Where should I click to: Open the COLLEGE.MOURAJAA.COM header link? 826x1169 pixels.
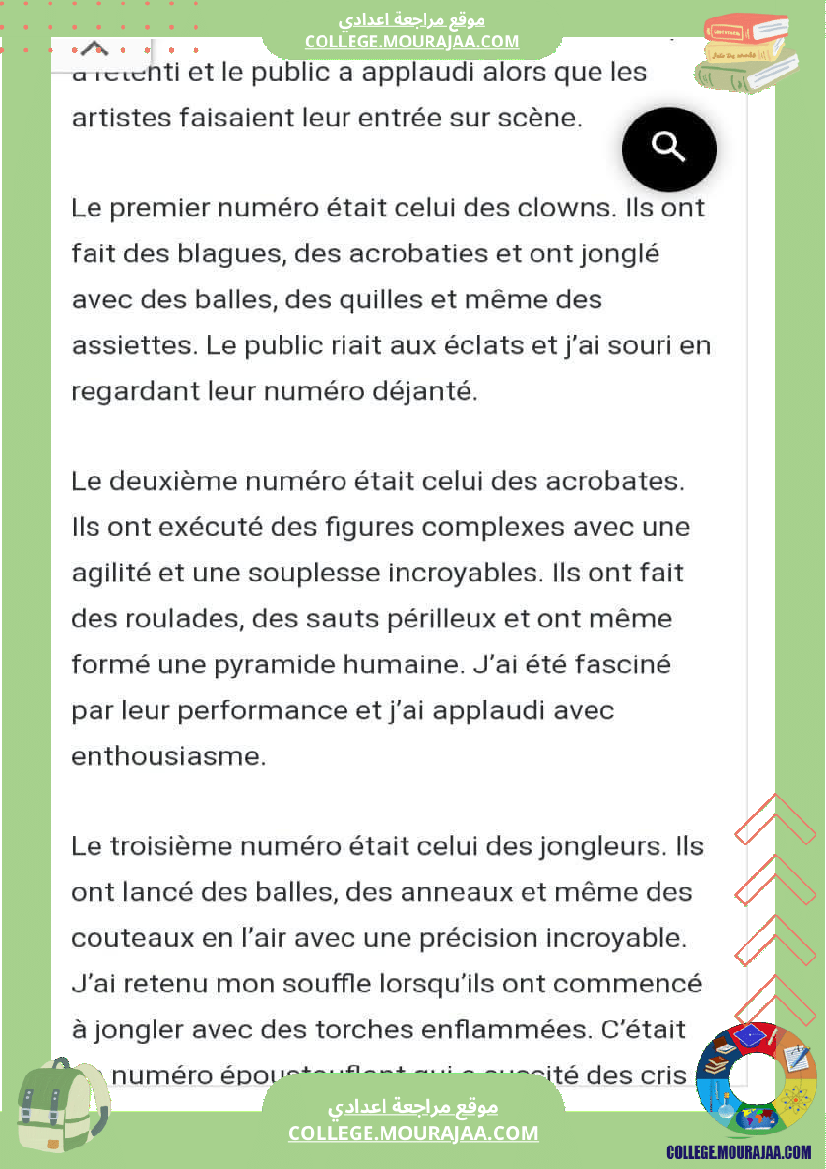click(413, 42)
